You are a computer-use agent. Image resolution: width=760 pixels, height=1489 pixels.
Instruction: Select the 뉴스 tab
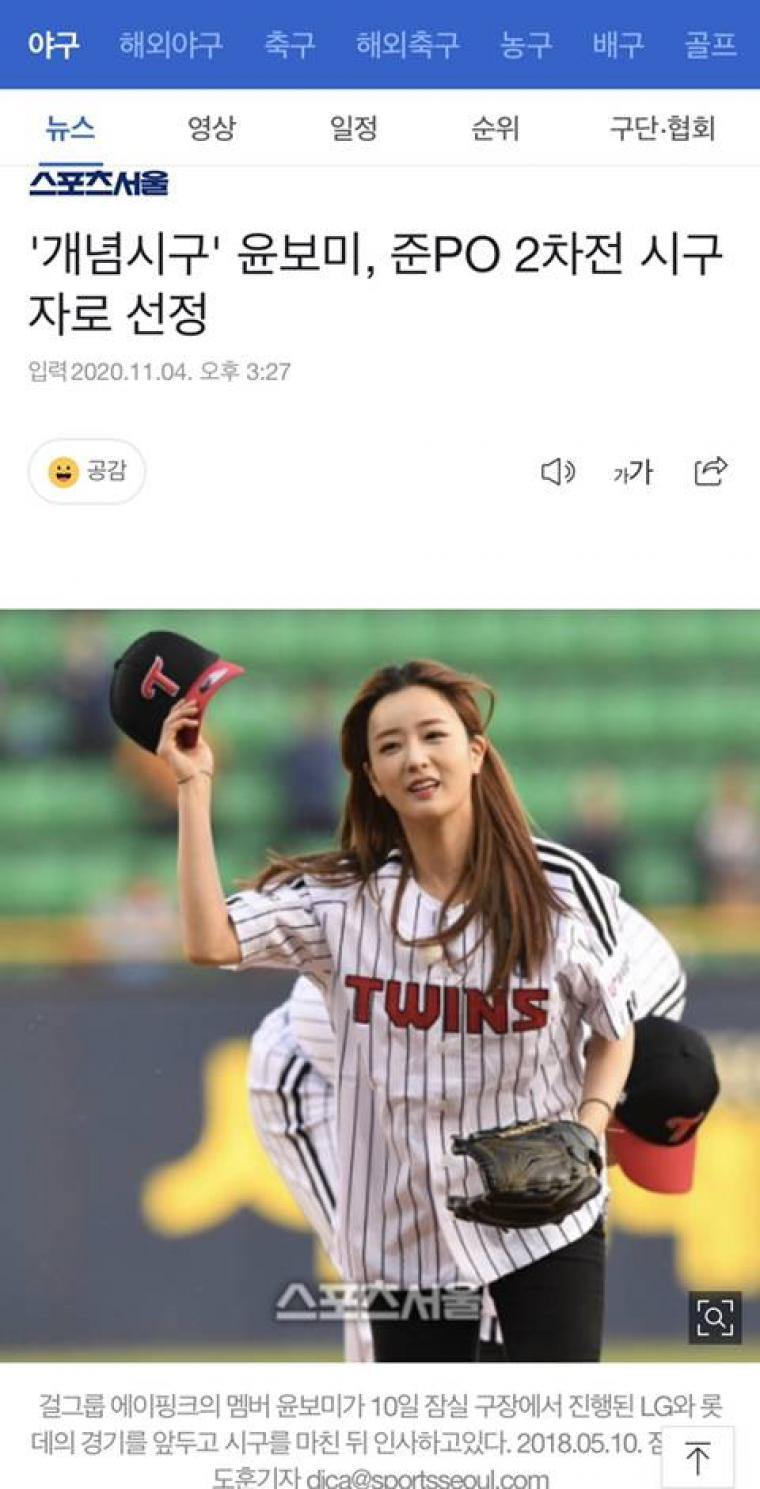tap(71, 128)
